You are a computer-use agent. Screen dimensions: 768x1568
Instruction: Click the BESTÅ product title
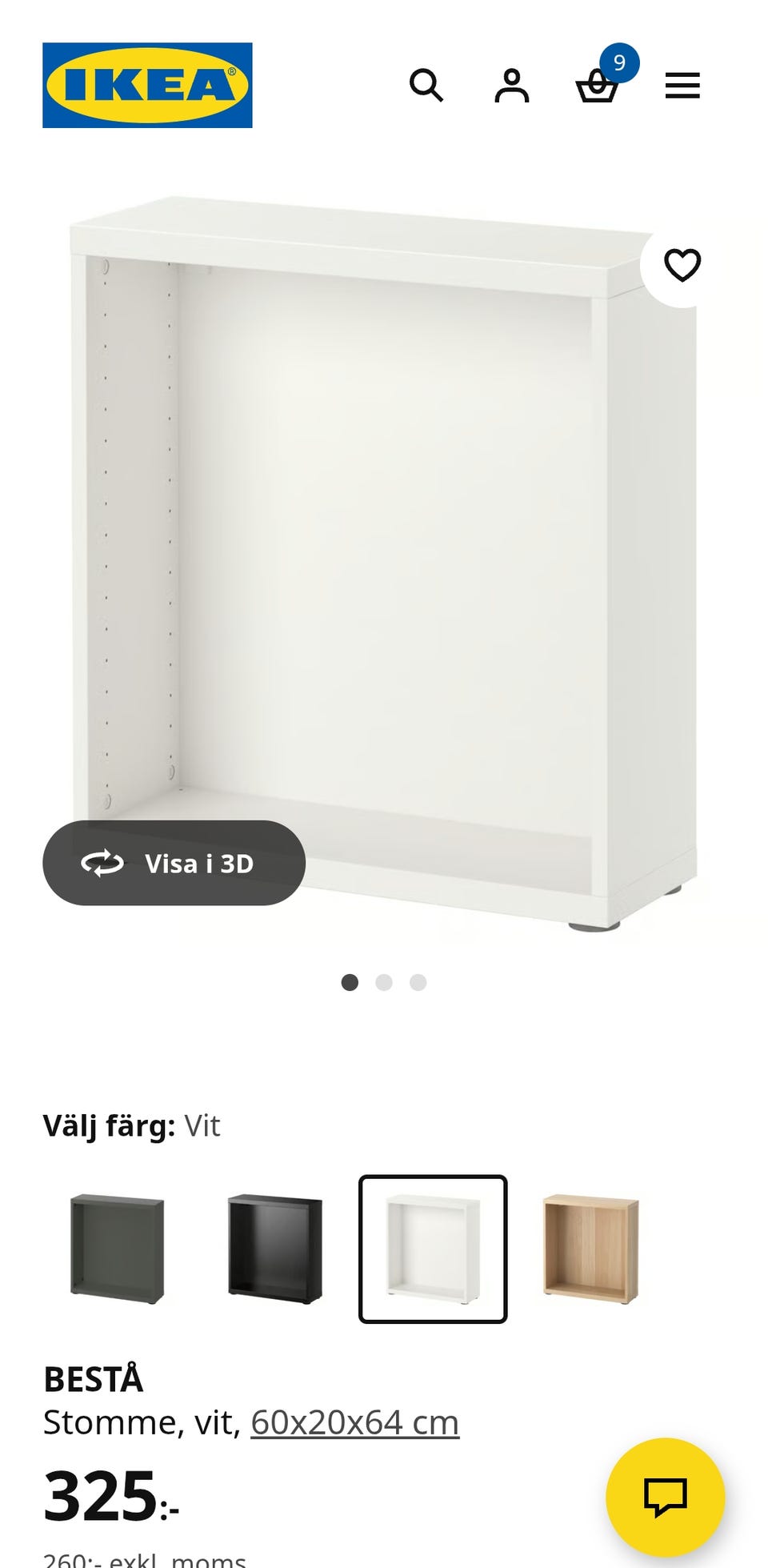(x=94, y=1375)
